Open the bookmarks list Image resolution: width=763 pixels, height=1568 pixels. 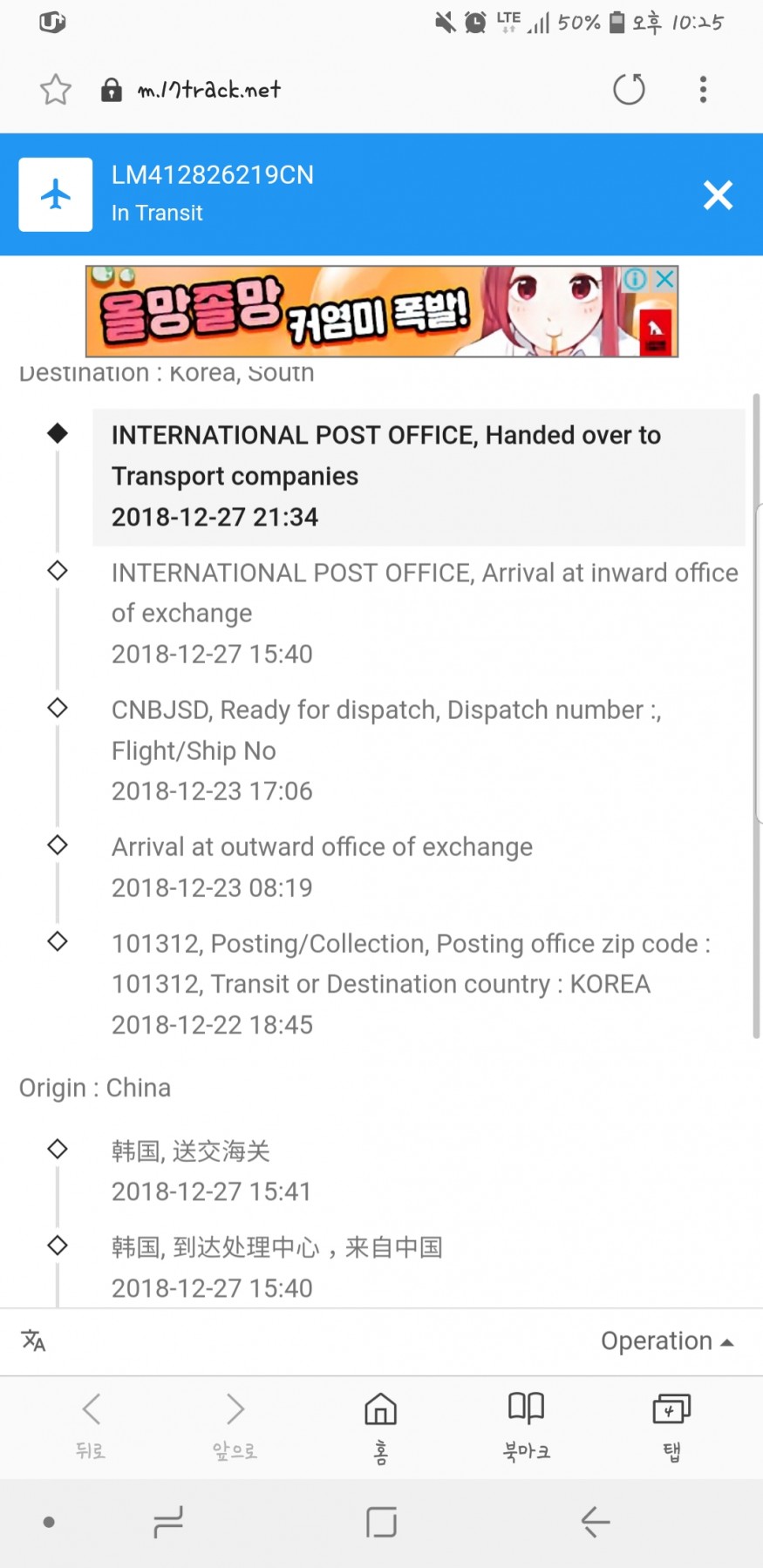coord(526,1426)
